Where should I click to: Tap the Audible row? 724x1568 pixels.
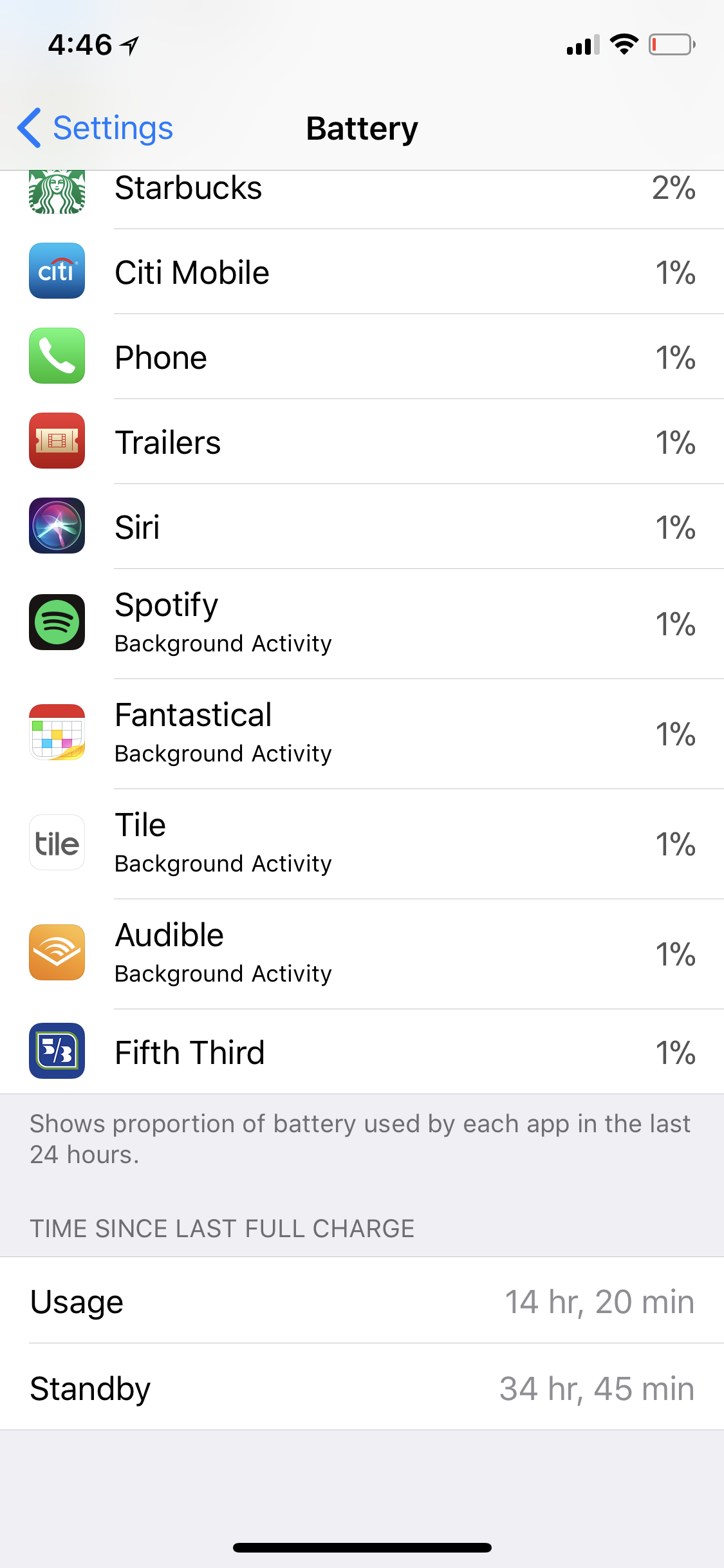[362, 954]
